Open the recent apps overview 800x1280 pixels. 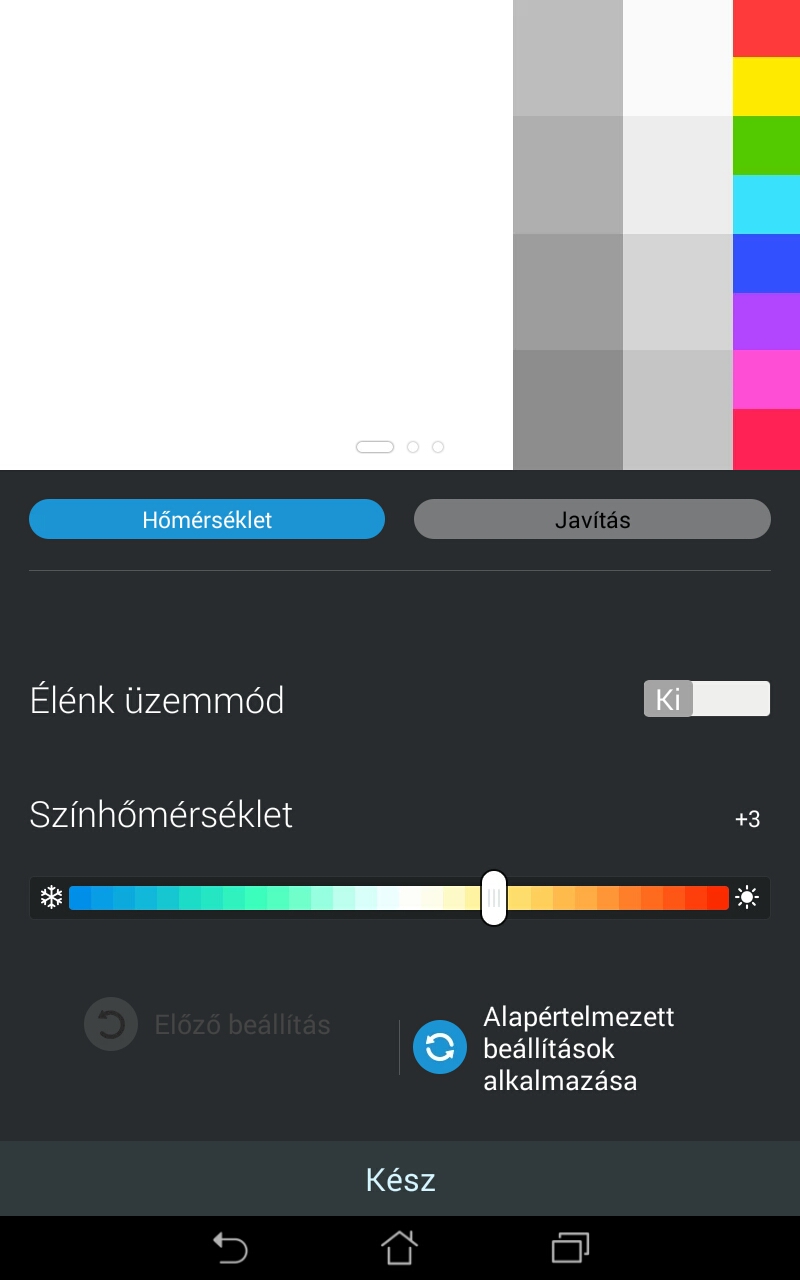point(570,1248)
